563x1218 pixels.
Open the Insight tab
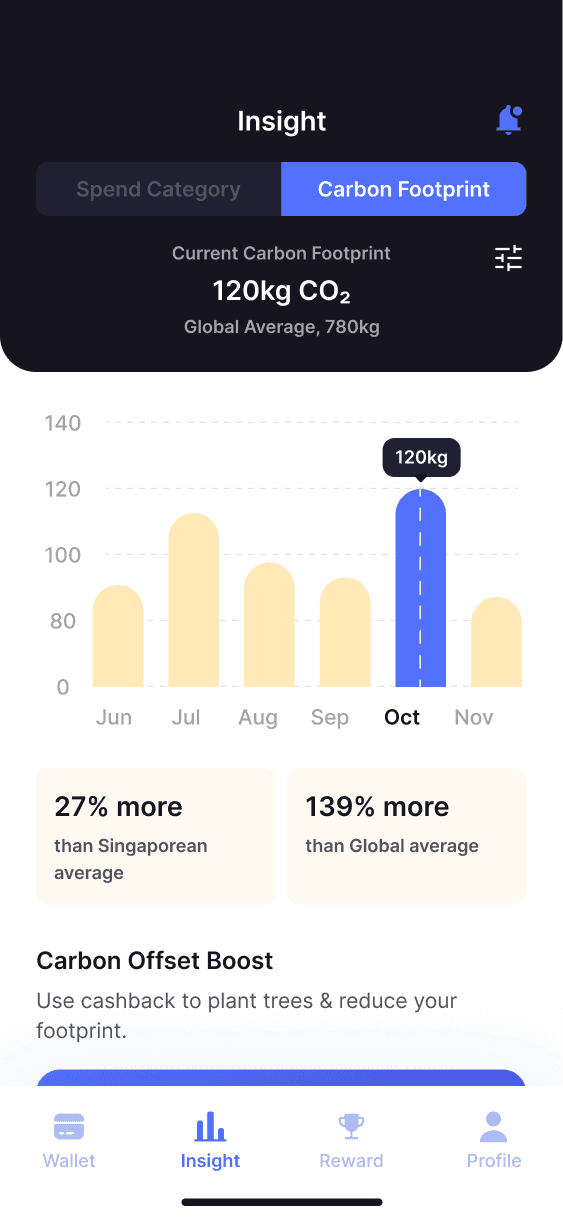(210, 1140)
